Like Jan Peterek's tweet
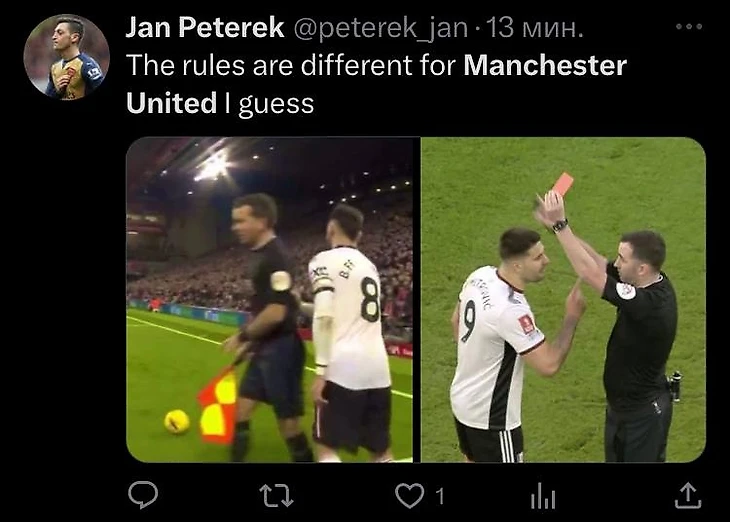Viewport: 730px width, 522px height. click(409, 494)
